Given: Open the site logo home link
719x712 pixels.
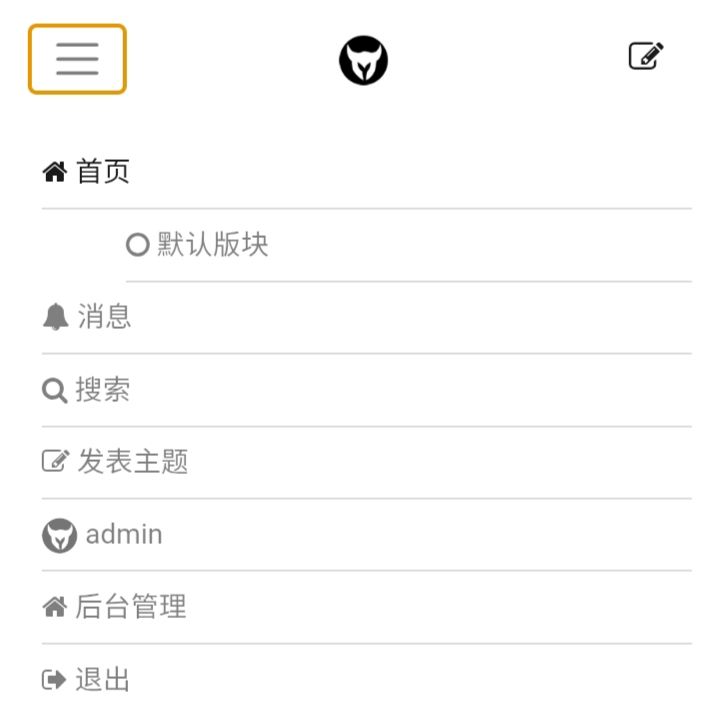Looking at the screenshot, I should [363, 60].
